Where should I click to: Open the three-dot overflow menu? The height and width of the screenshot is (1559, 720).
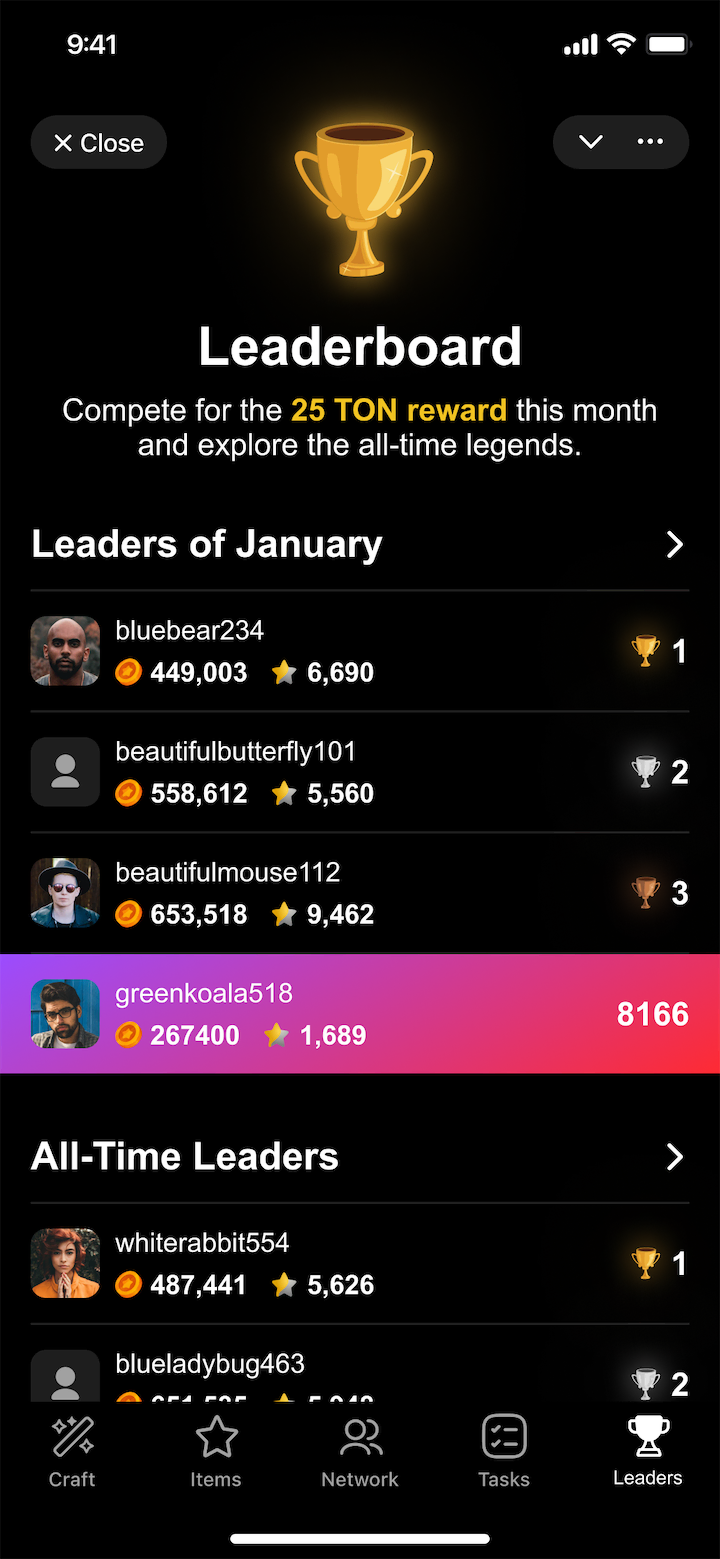pos(650,142)
